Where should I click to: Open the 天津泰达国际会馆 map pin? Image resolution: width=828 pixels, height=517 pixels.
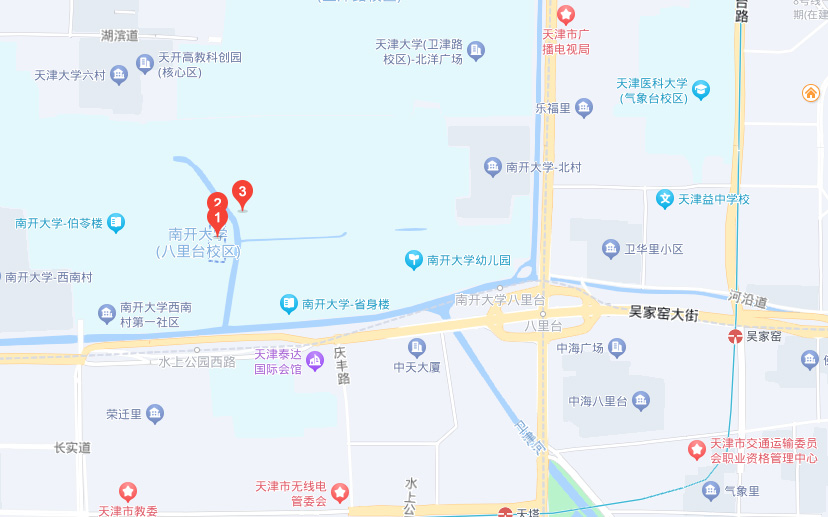(315, 360)
